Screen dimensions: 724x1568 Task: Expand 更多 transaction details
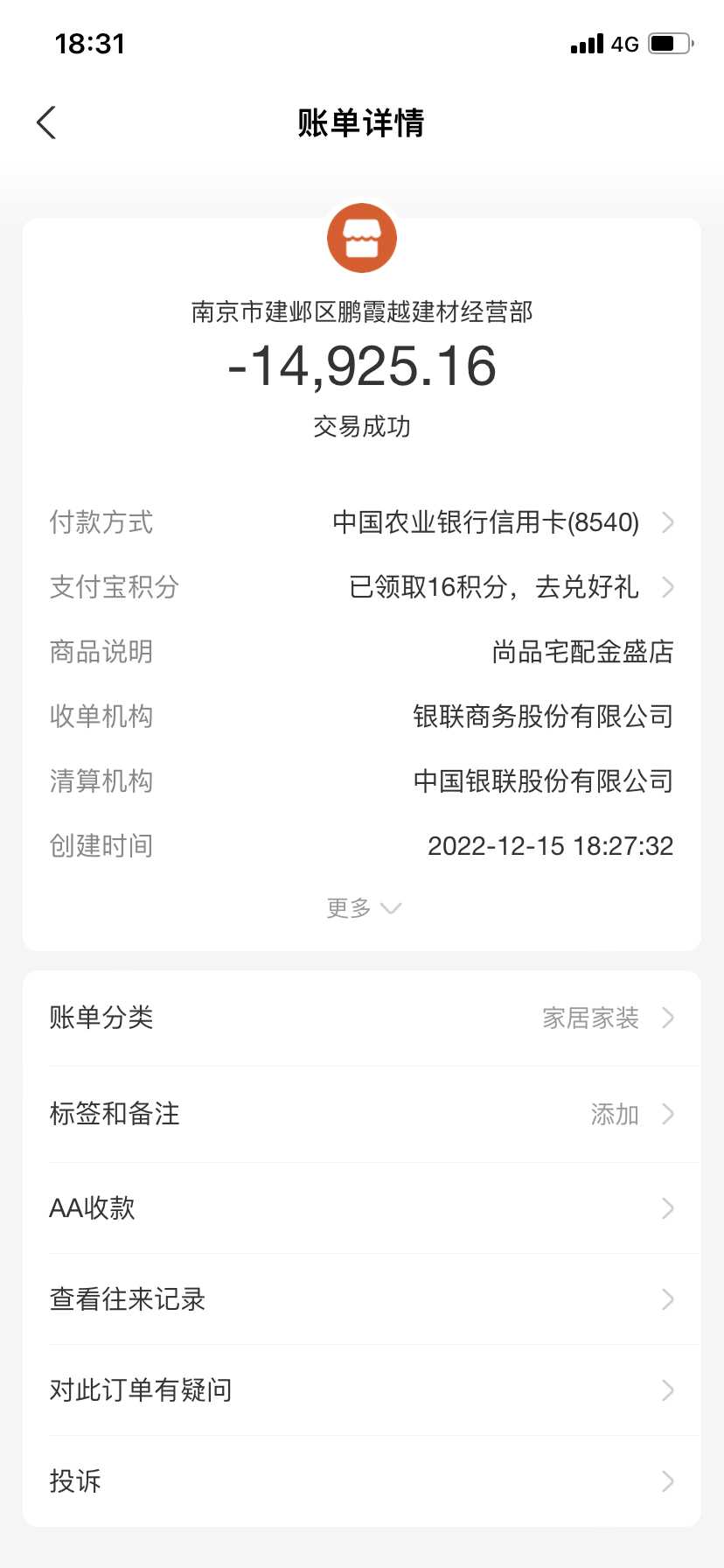tap(362, 908)
